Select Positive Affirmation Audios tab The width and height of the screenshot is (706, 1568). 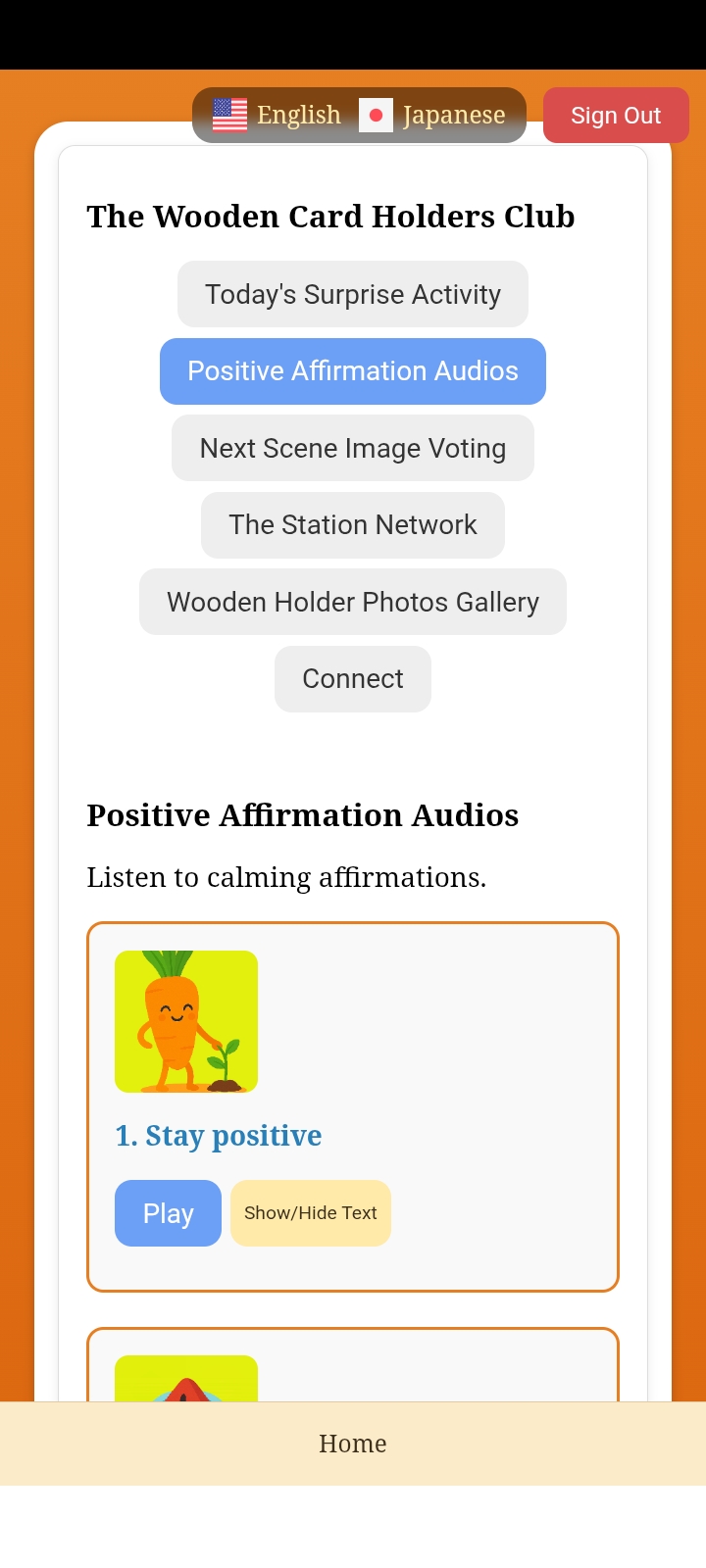pyautogui.click(x=353, y=371)
